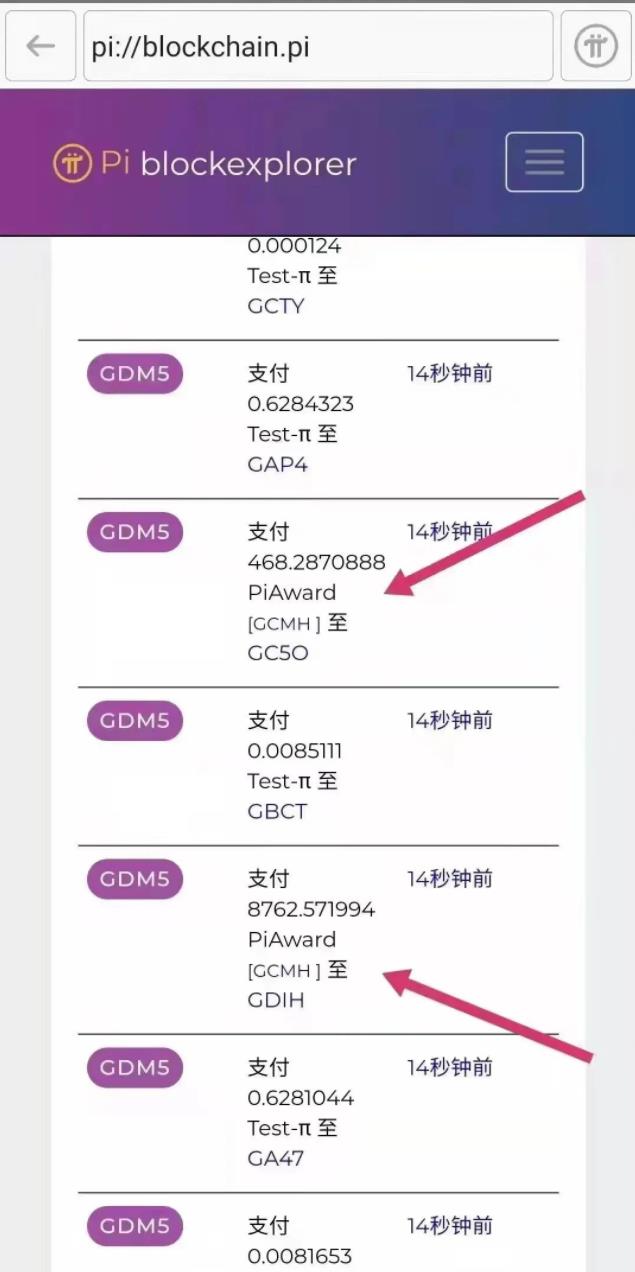Open the hamburger navigation menu
Viewport: 635px width, 1272px height.
pos(544,162)
